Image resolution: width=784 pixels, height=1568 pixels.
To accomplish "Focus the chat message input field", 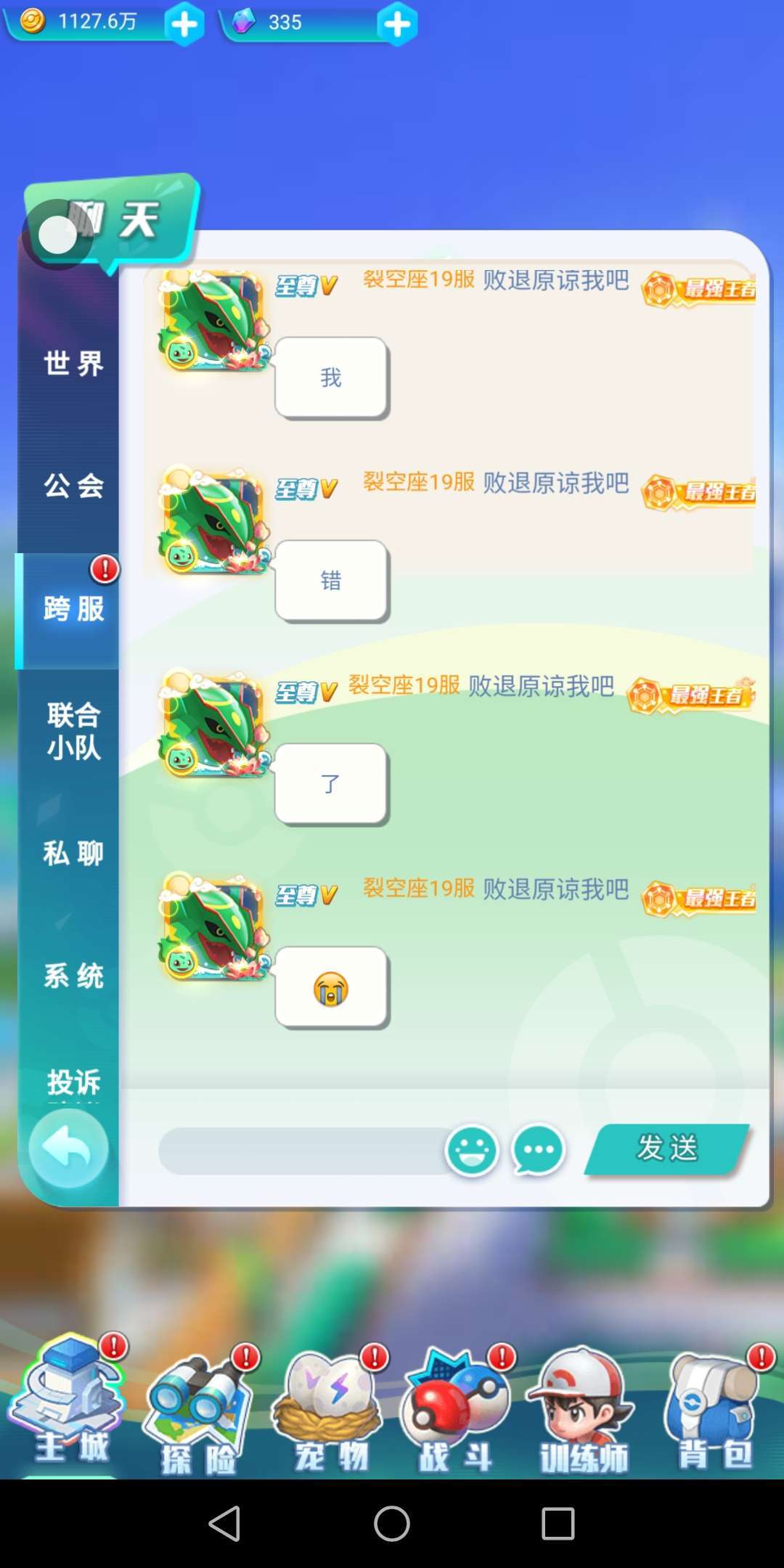I will (303, 1151).
